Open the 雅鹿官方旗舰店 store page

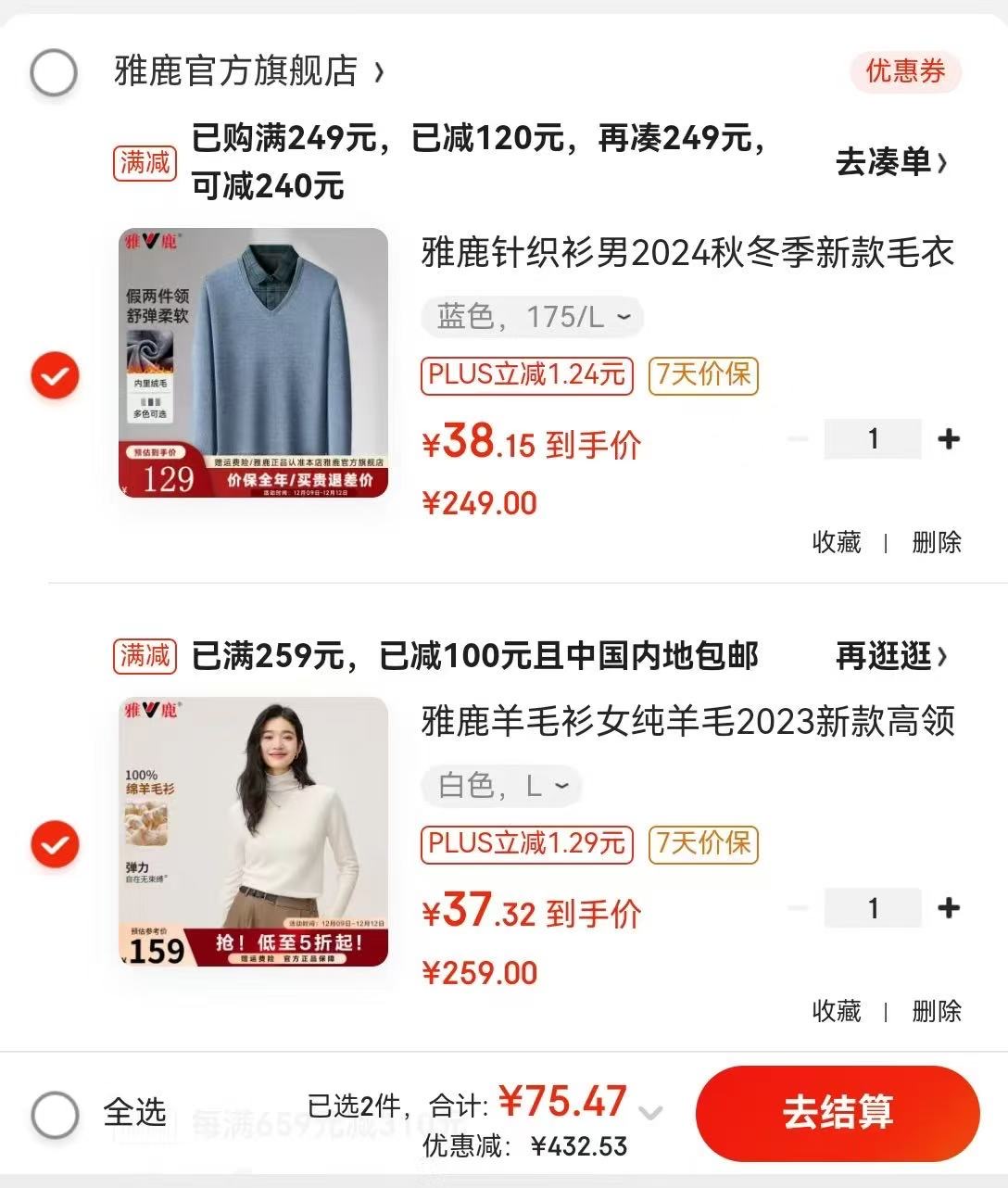coord(247,71)
